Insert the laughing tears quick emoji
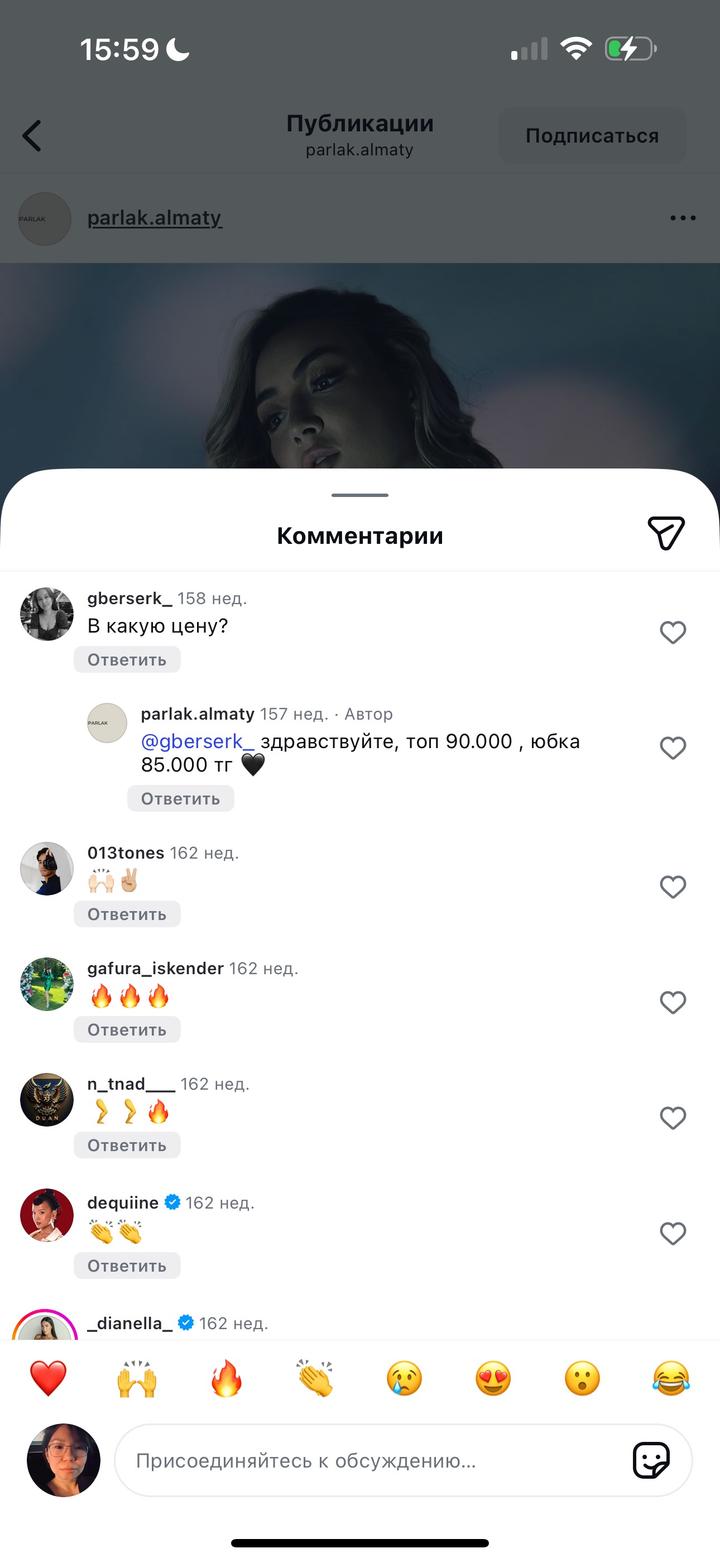The height and width of the screenshot is (1561, 720). (671, 1379)
